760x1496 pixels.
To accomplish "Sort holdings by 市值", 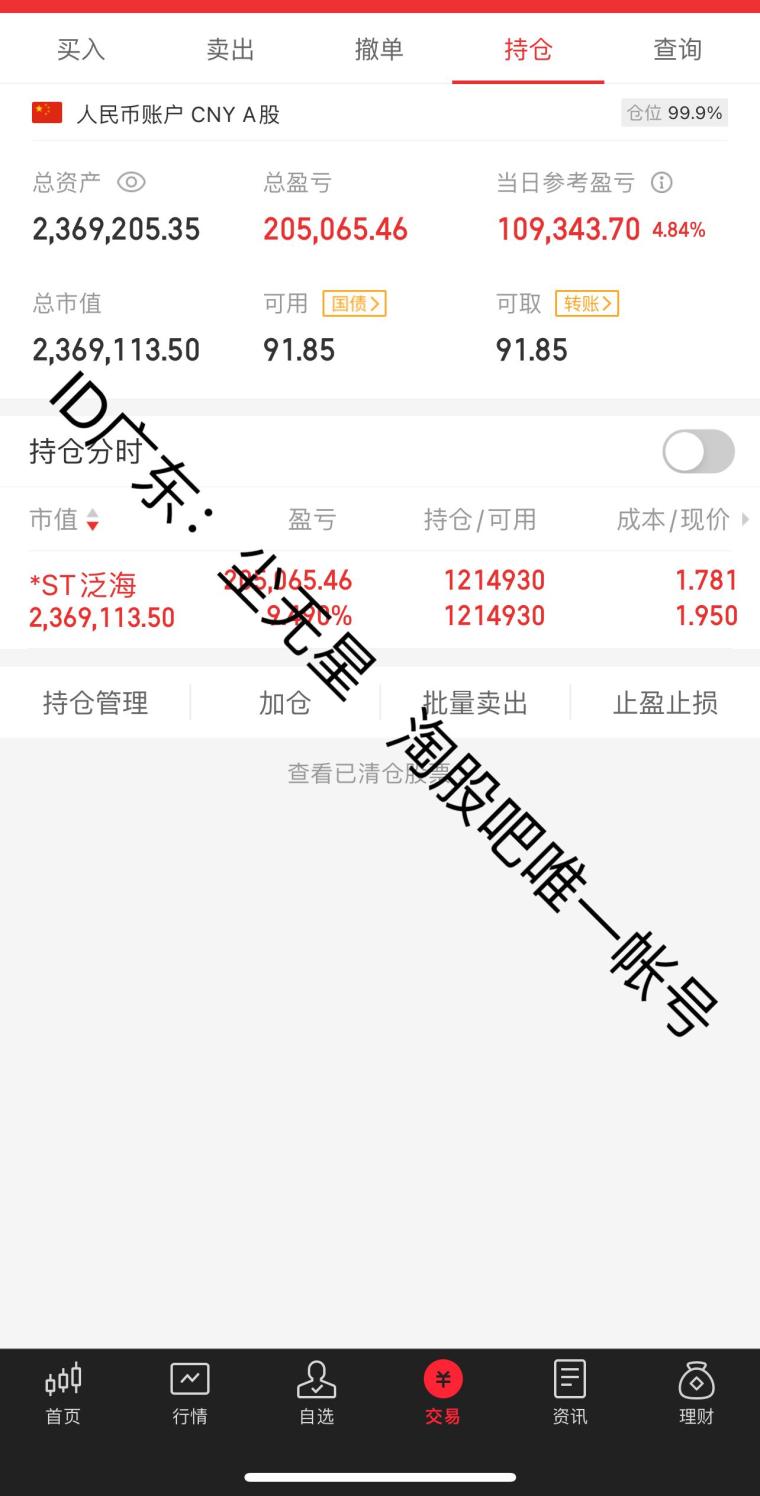I will coord(64,519).
